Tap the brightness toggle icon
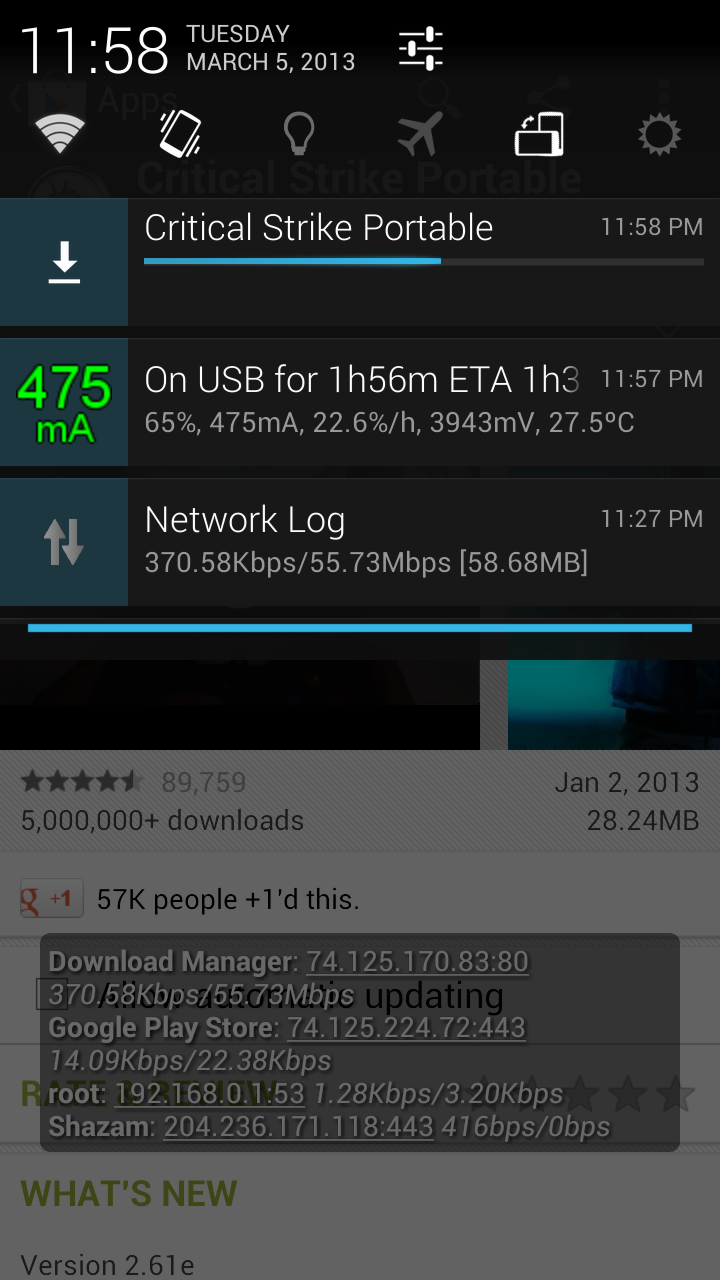This screenshot has height=1280, width=720. point(659,133)
